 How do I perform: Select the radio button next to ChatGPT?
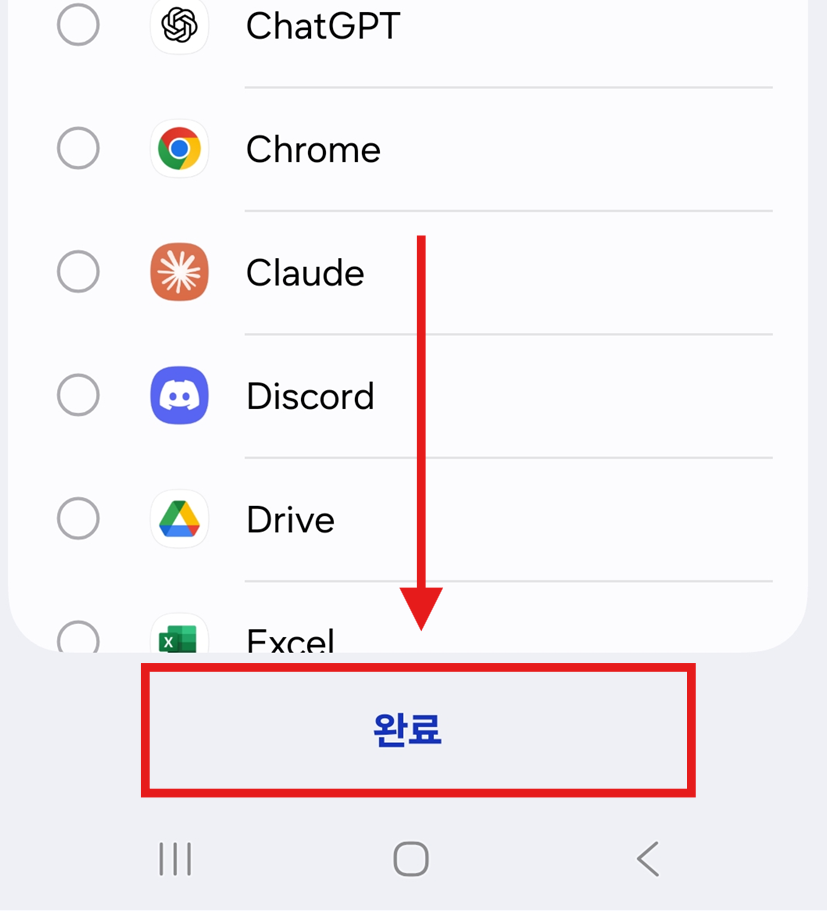(x=78, y=26)
